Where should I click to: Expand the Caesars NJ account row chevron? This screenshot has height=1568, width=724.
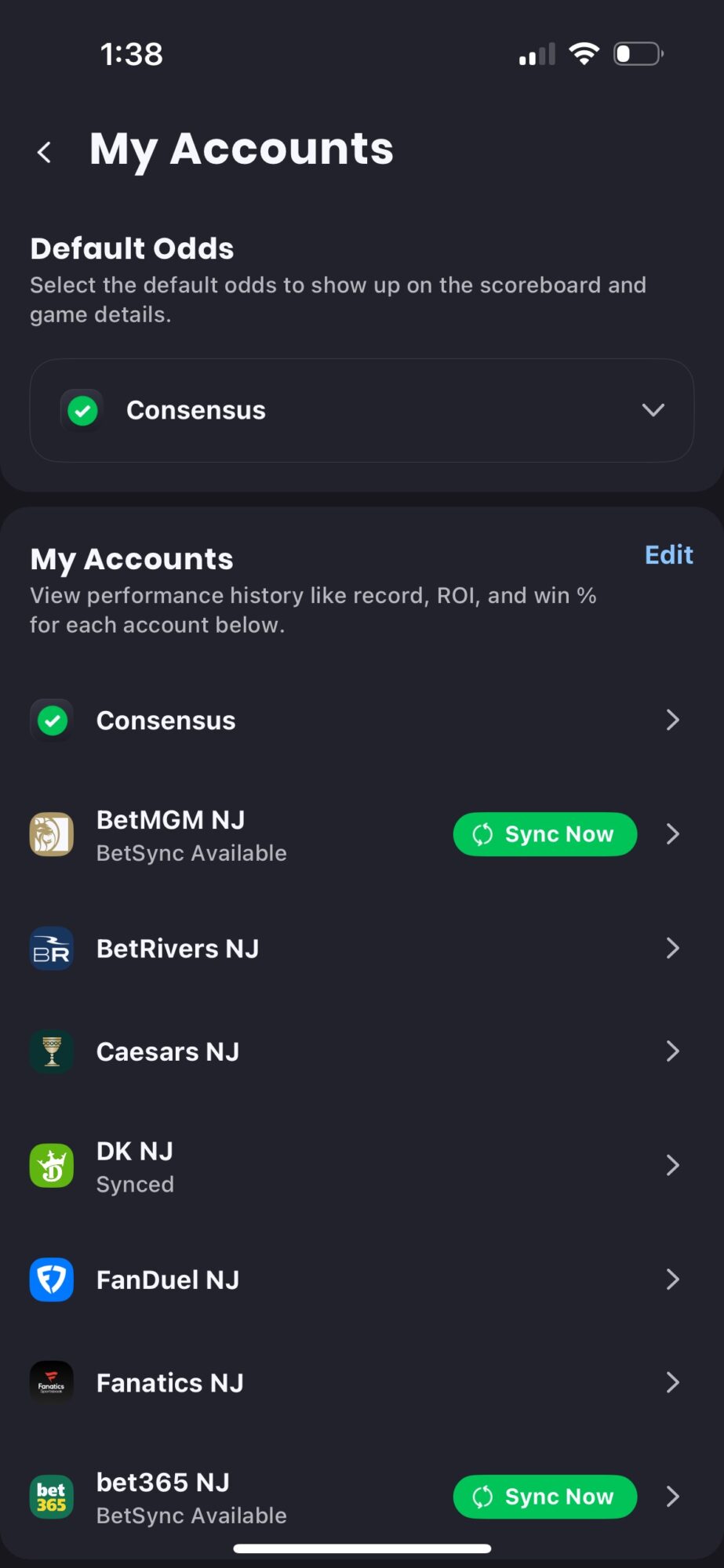671,1051
